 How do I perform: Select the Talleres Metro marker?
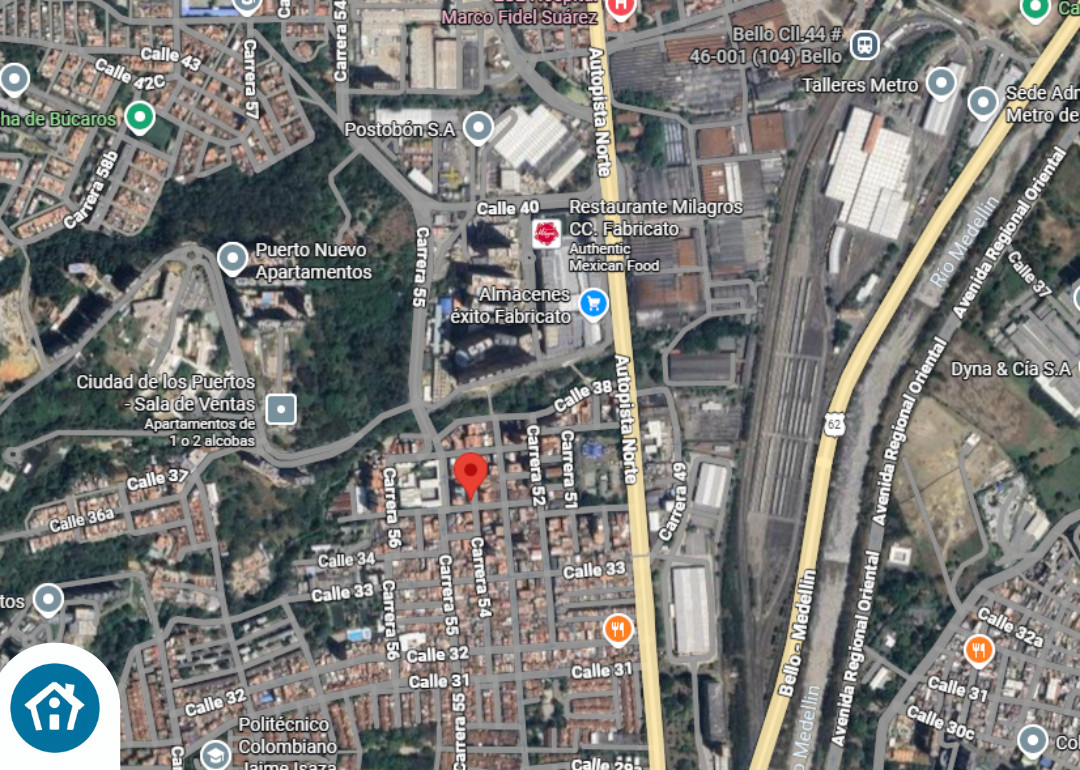tap(941, 83)
